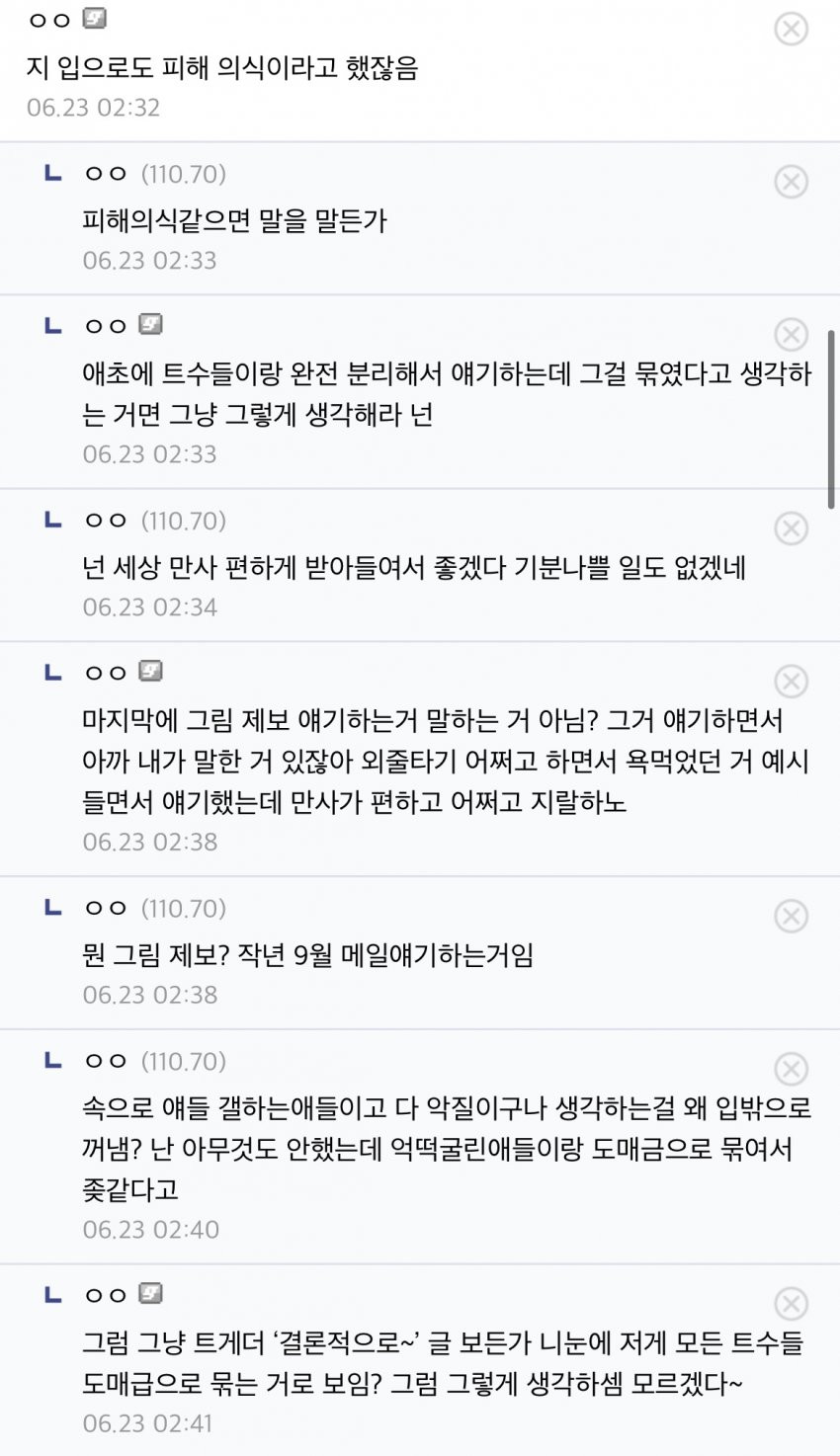The image size is (840, 1456).
Task: Delete the top comment posted at 02:32
Action: coord(791,29)
